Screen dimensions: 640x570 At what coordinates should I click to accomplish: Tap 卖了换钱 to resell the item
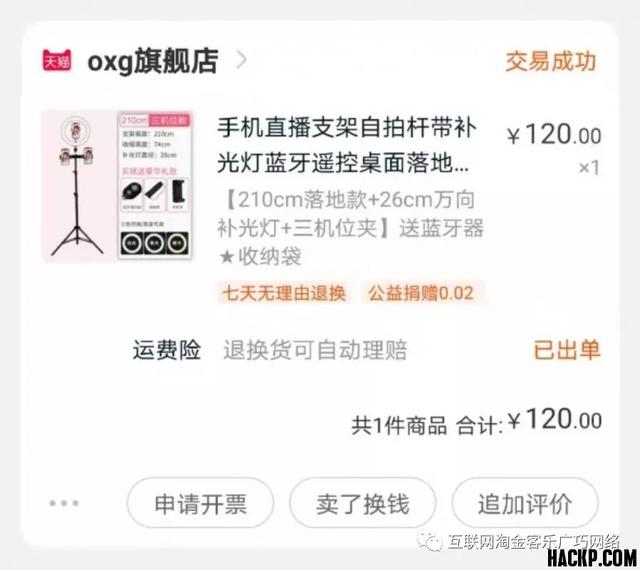tap(363, 503)
